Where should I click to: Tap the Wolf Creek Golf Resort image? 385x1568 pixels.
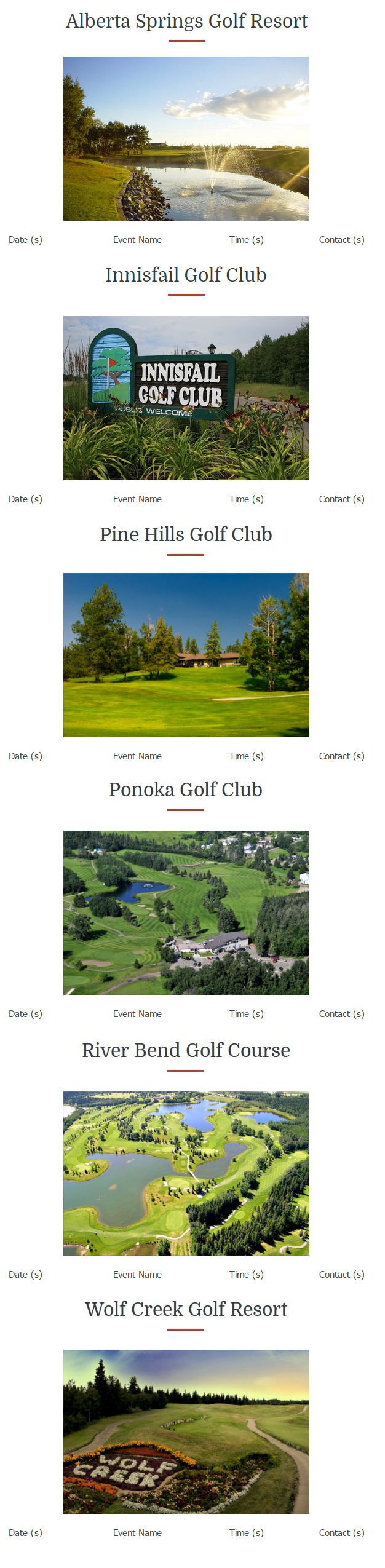click(186, 1431)
